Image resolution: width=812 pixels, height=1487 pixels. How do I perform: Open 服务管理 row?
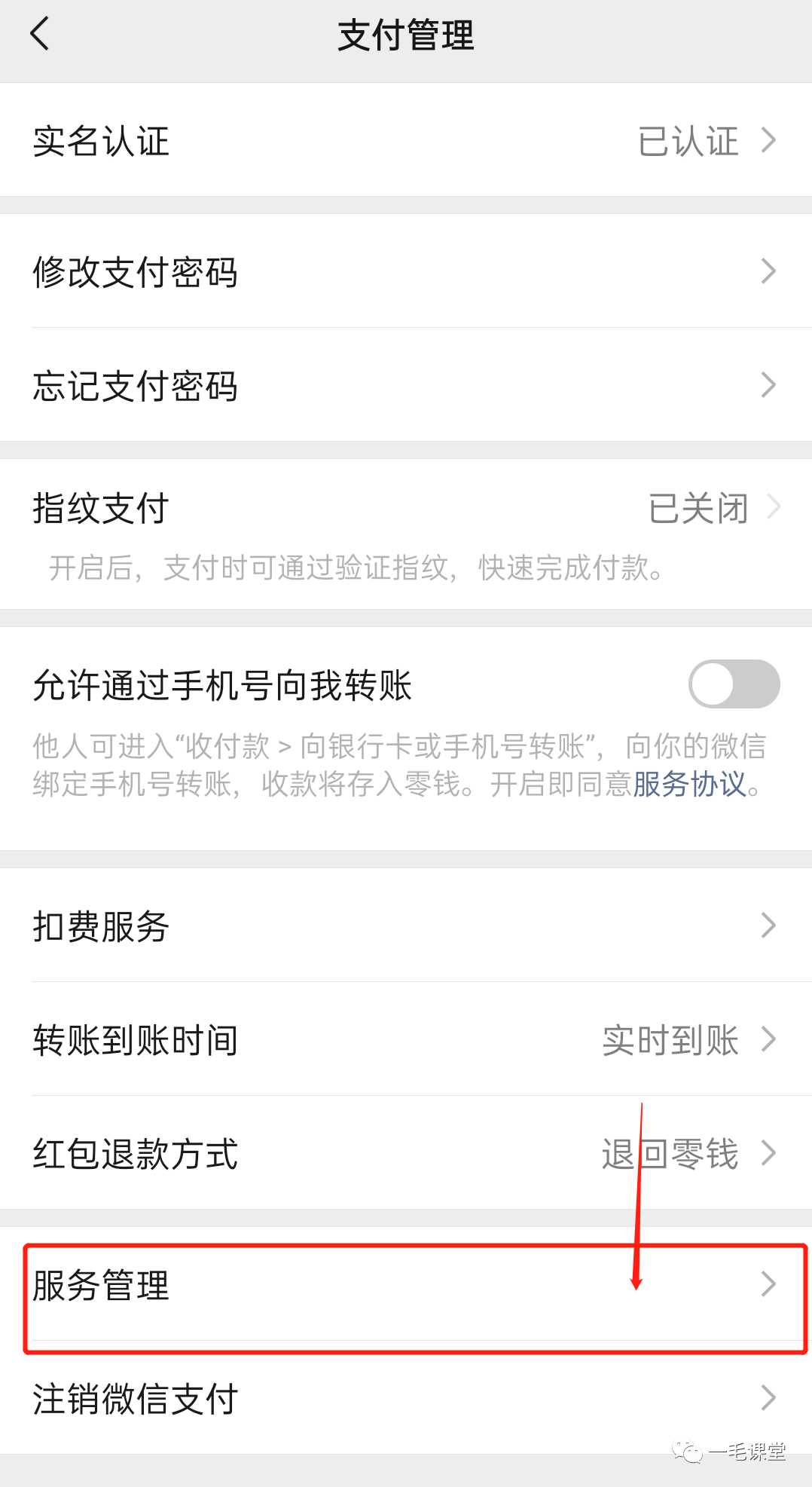405,1286
